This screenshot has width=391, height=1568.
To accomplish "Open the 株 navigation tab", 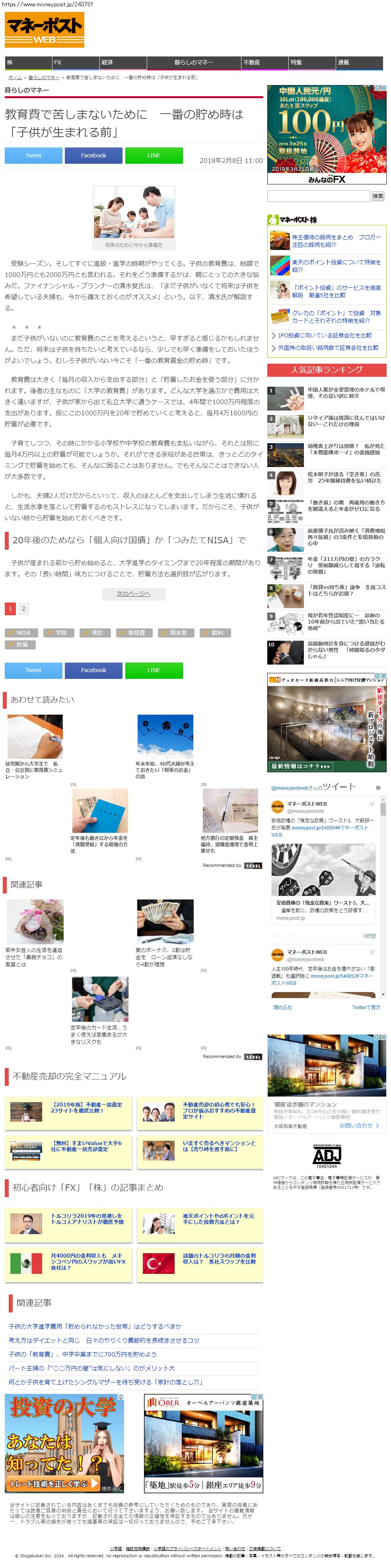I will [28, 62].
